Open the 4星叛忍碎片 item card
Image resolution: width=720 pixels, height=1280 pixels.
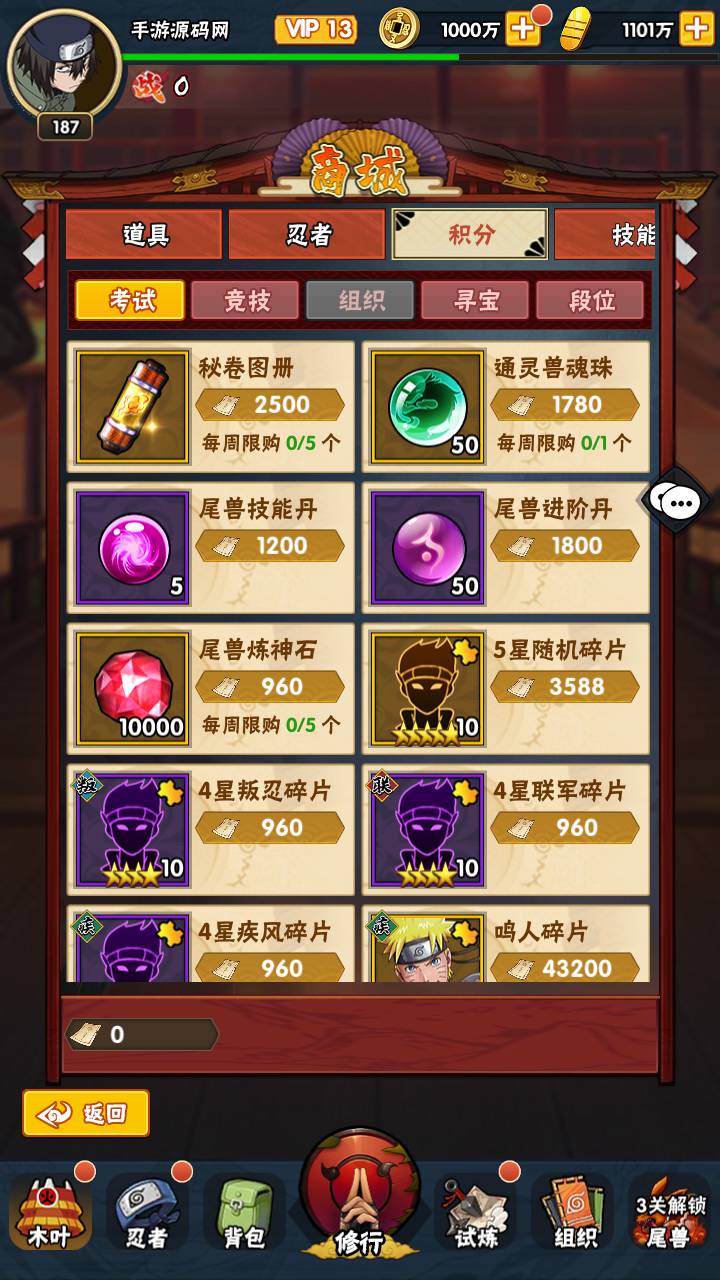211,828
